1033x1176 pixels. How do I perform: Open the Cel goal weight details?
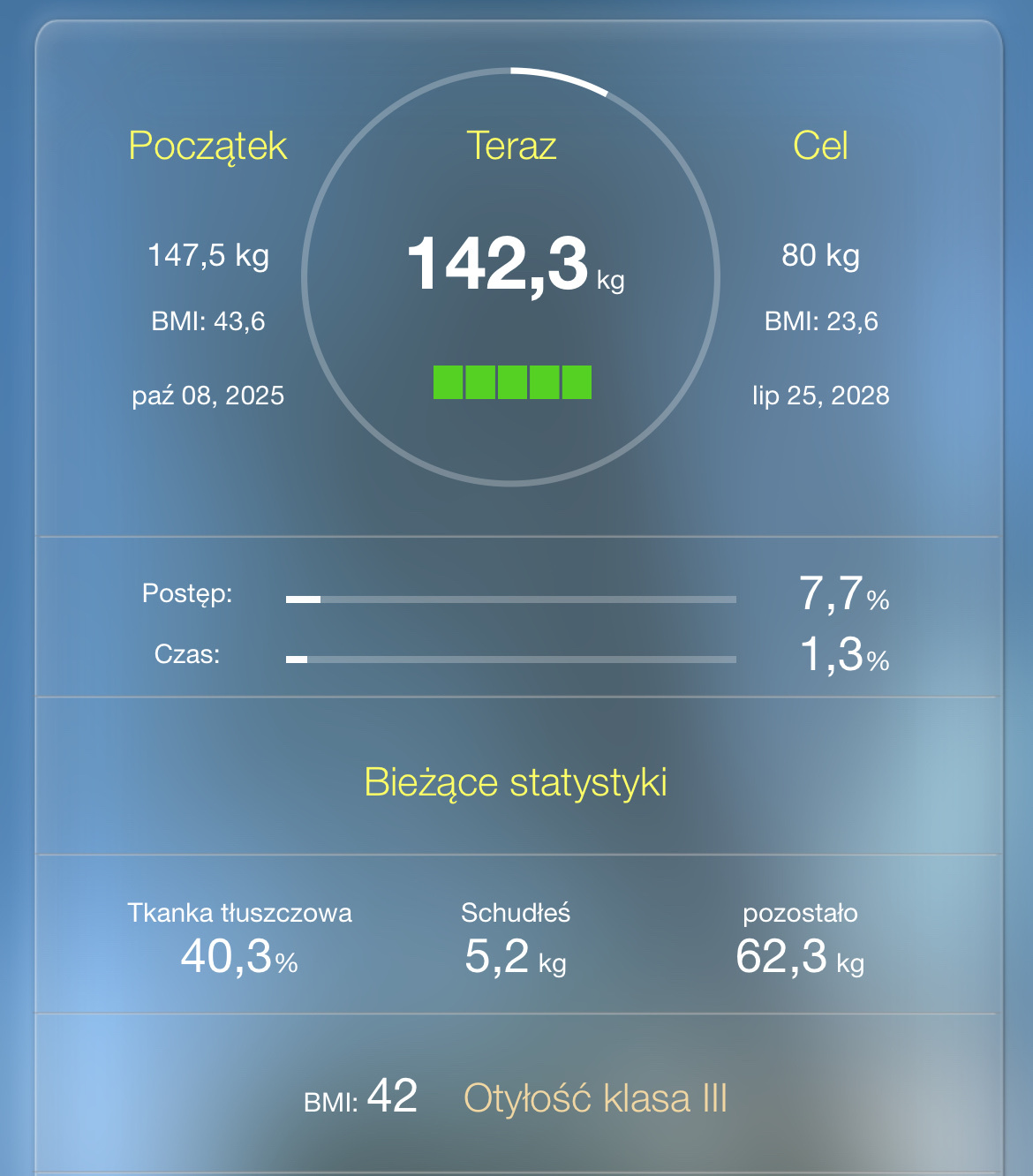click(820, 265)
